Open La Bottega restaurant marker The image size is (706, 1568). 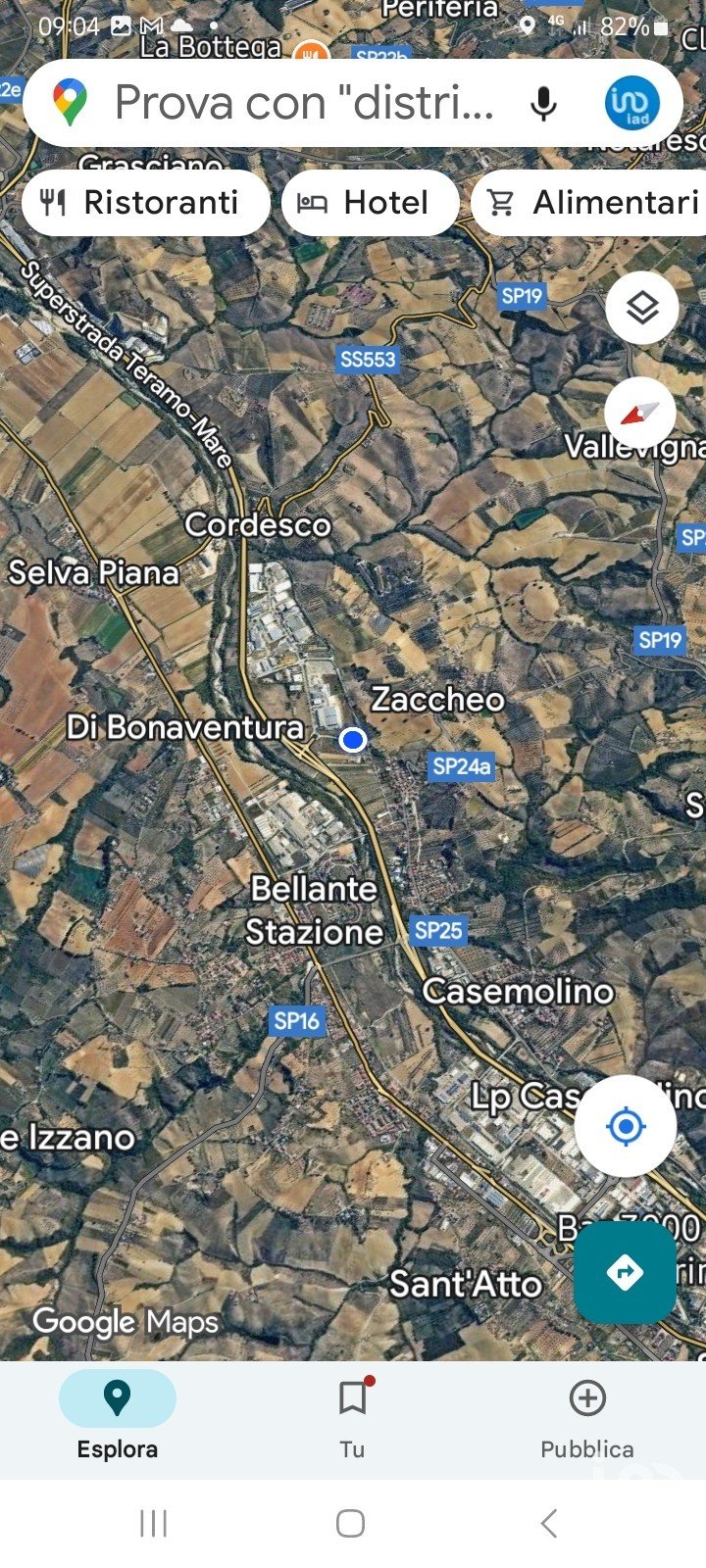click(x=312, y=52)
